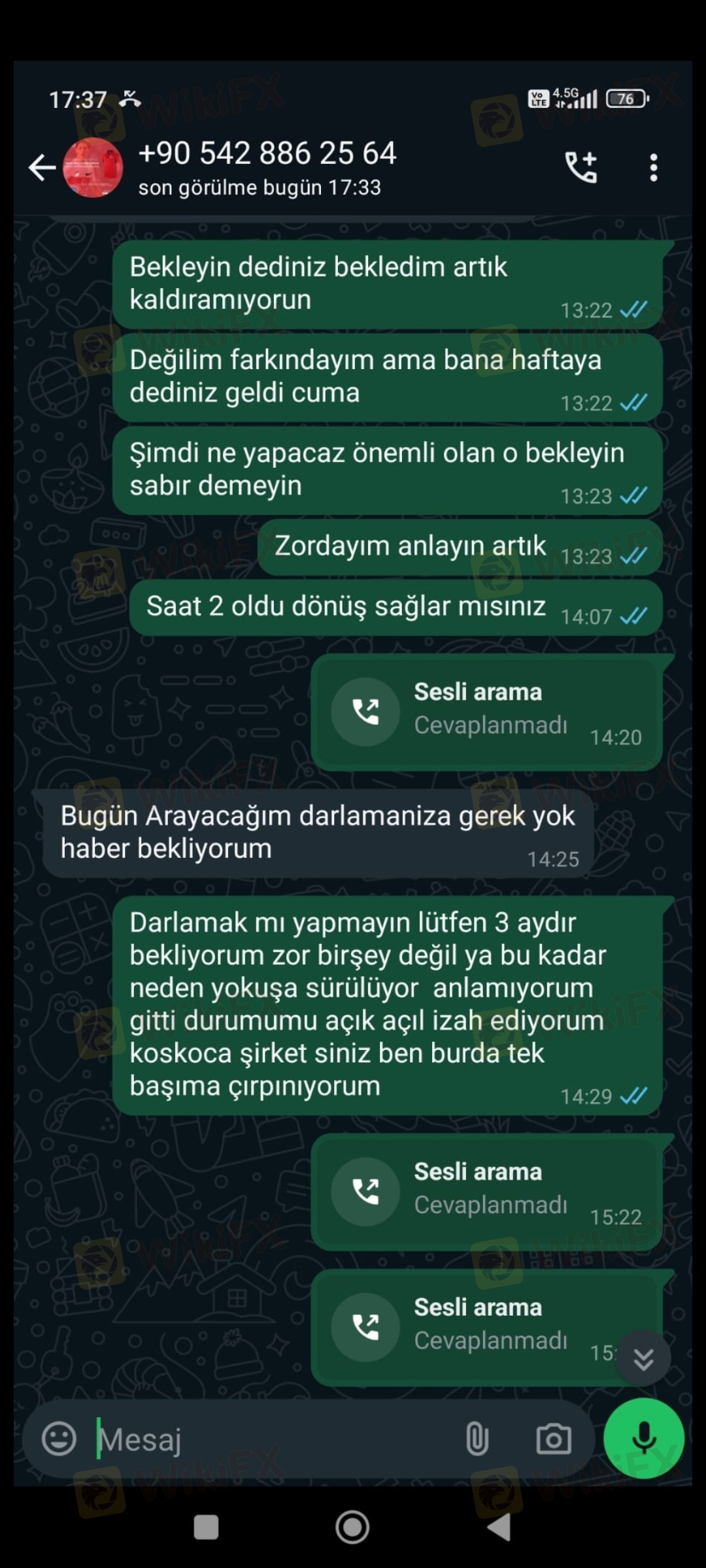Focus the Mesaj text field

[x=275, y=1439]
